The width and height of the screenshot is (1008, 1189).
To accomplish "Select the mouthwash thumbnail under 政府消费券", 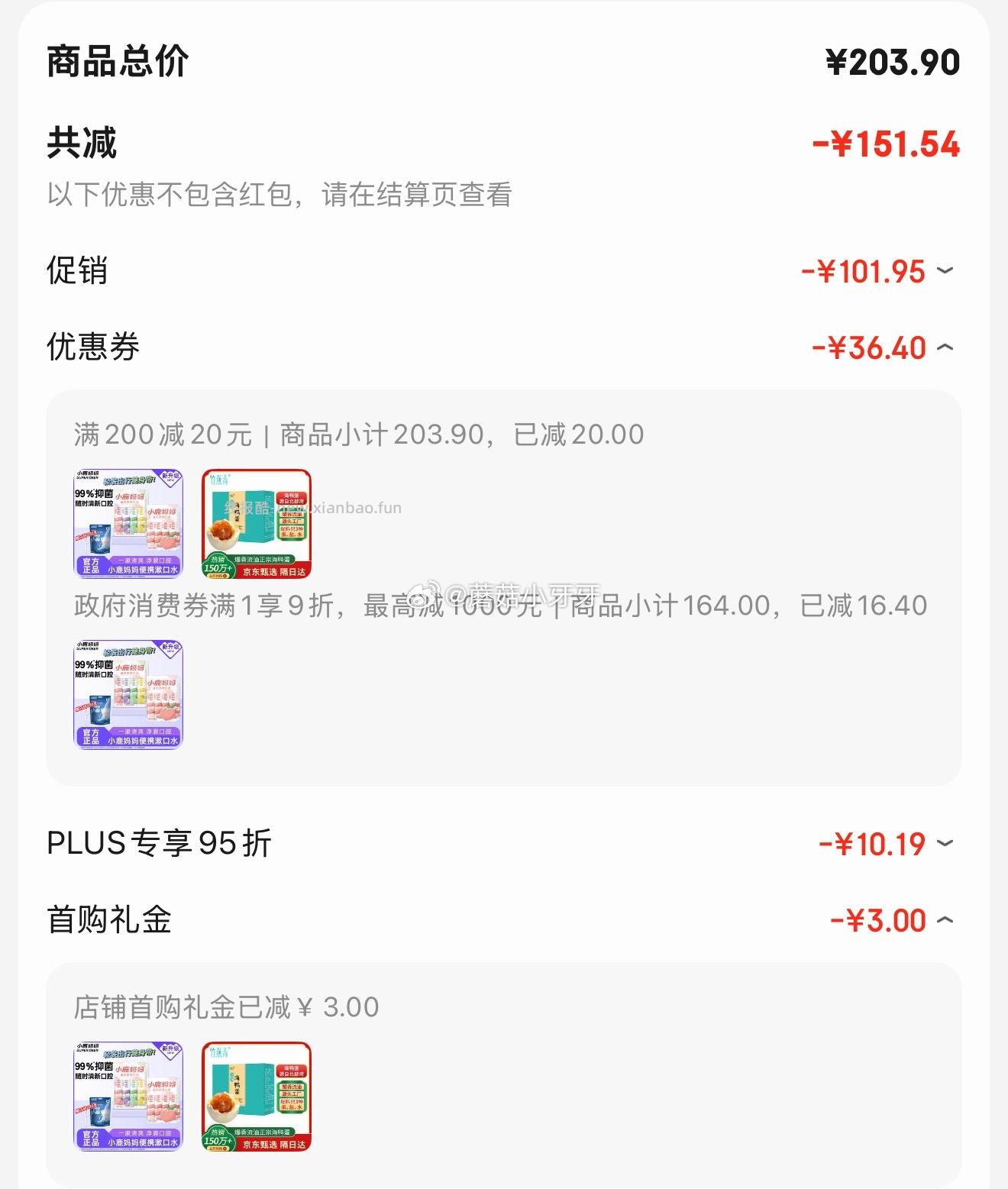I will tap(128, 693).
